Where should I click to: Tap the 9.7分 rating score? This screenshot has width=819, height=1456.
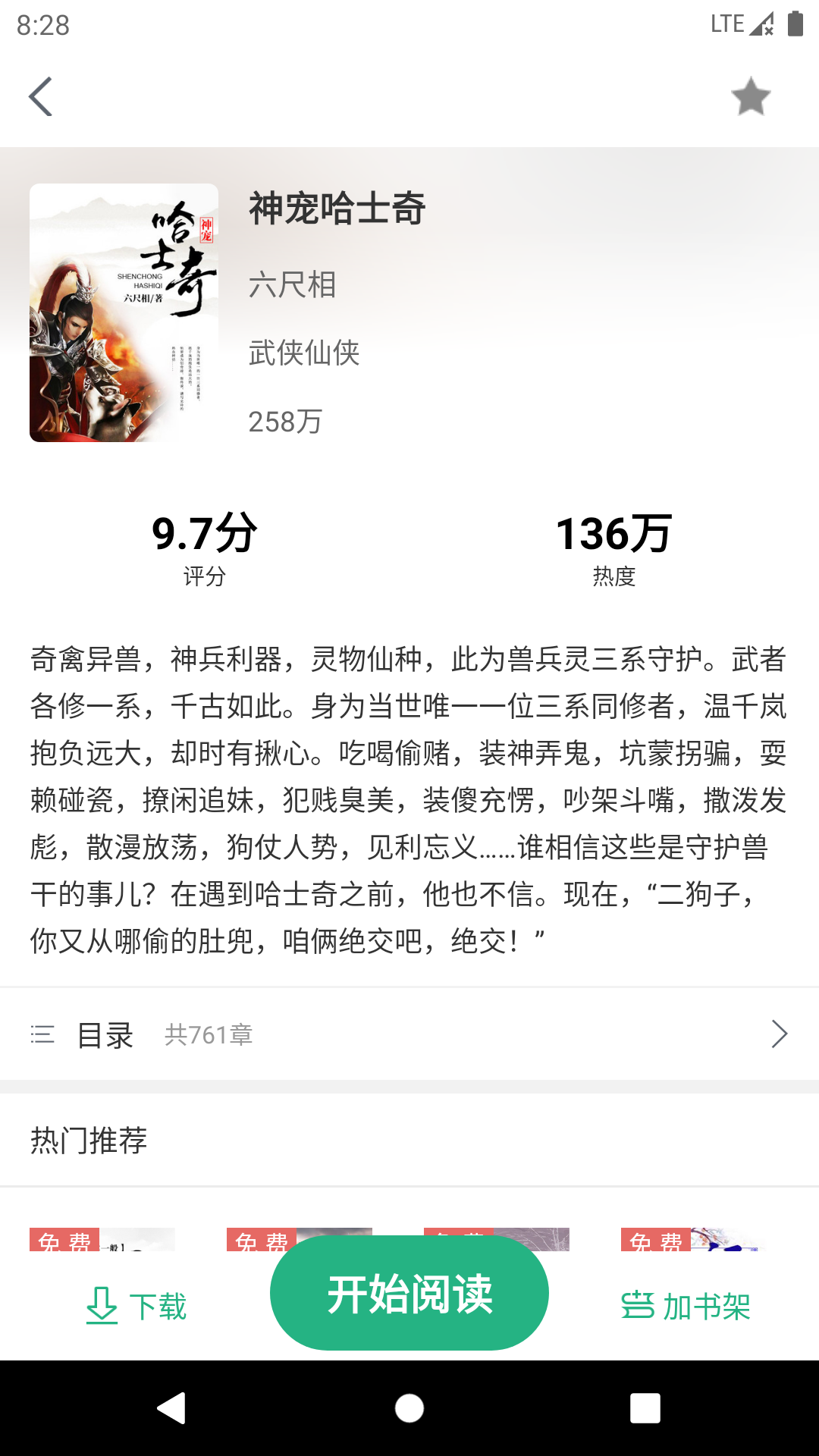point(204,535)
